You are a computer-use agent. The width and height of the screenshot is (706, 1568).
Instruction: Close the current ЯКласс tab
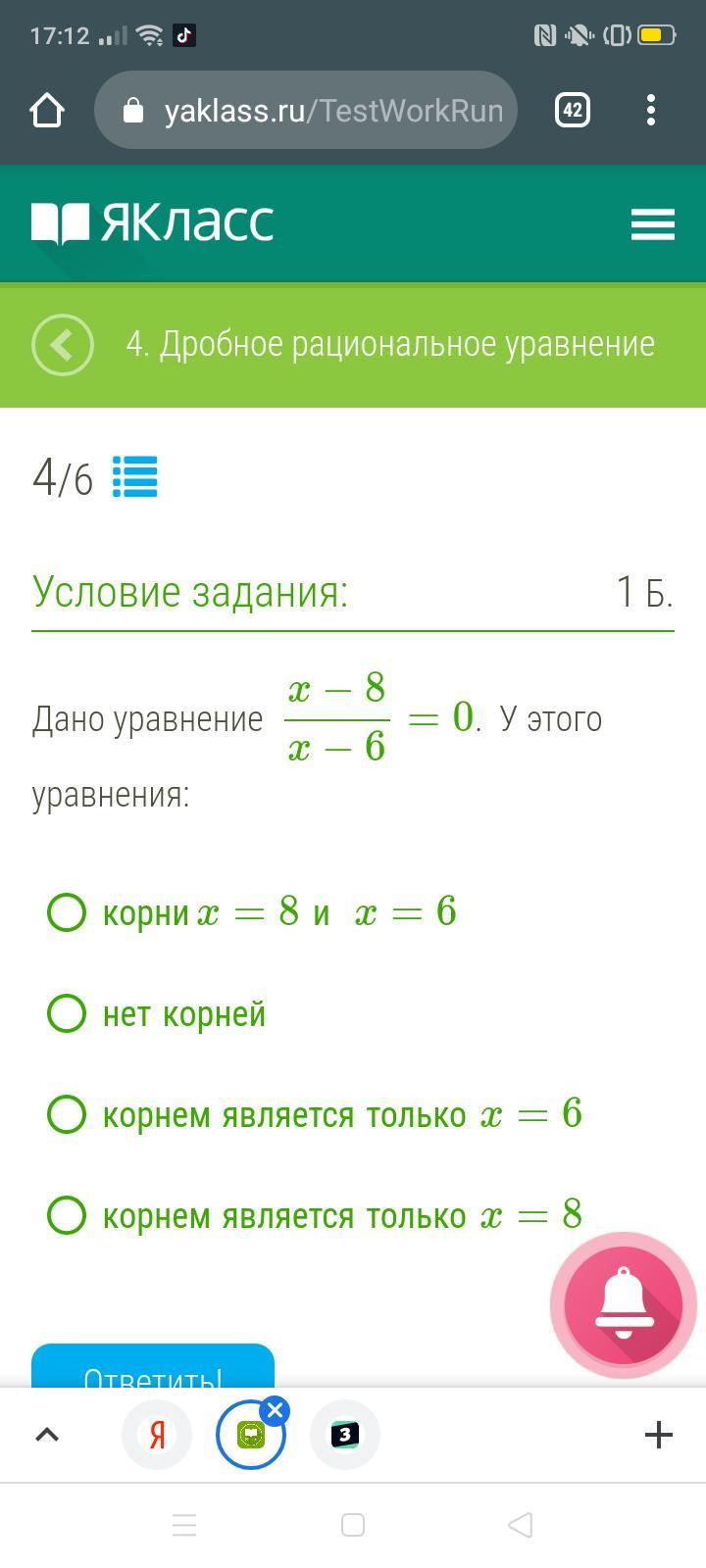(x=275, y=1411)
